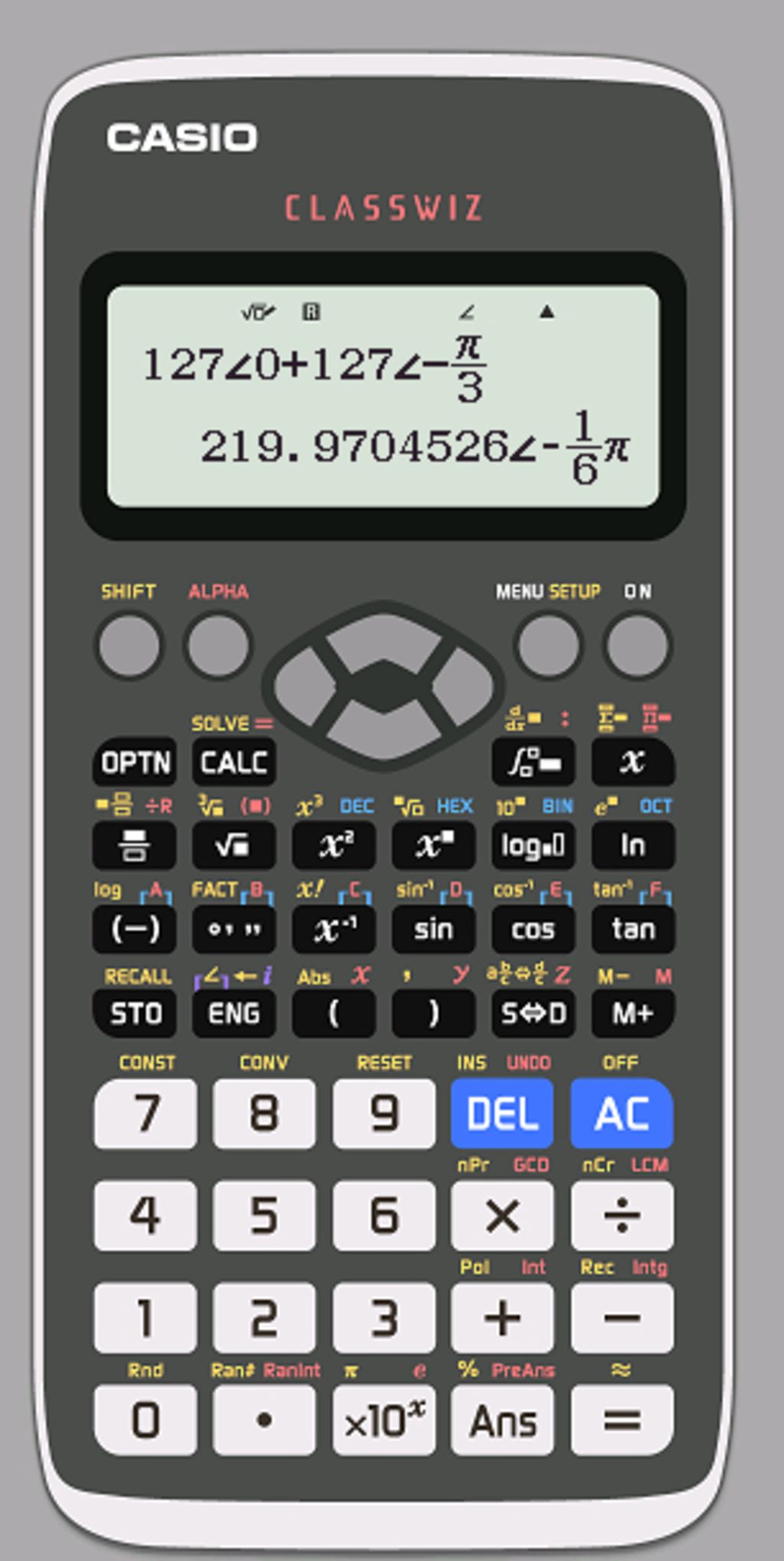Enter digit 7
The height and width of the screenshot is (1561, 784).
click(x=145, y=1114)
